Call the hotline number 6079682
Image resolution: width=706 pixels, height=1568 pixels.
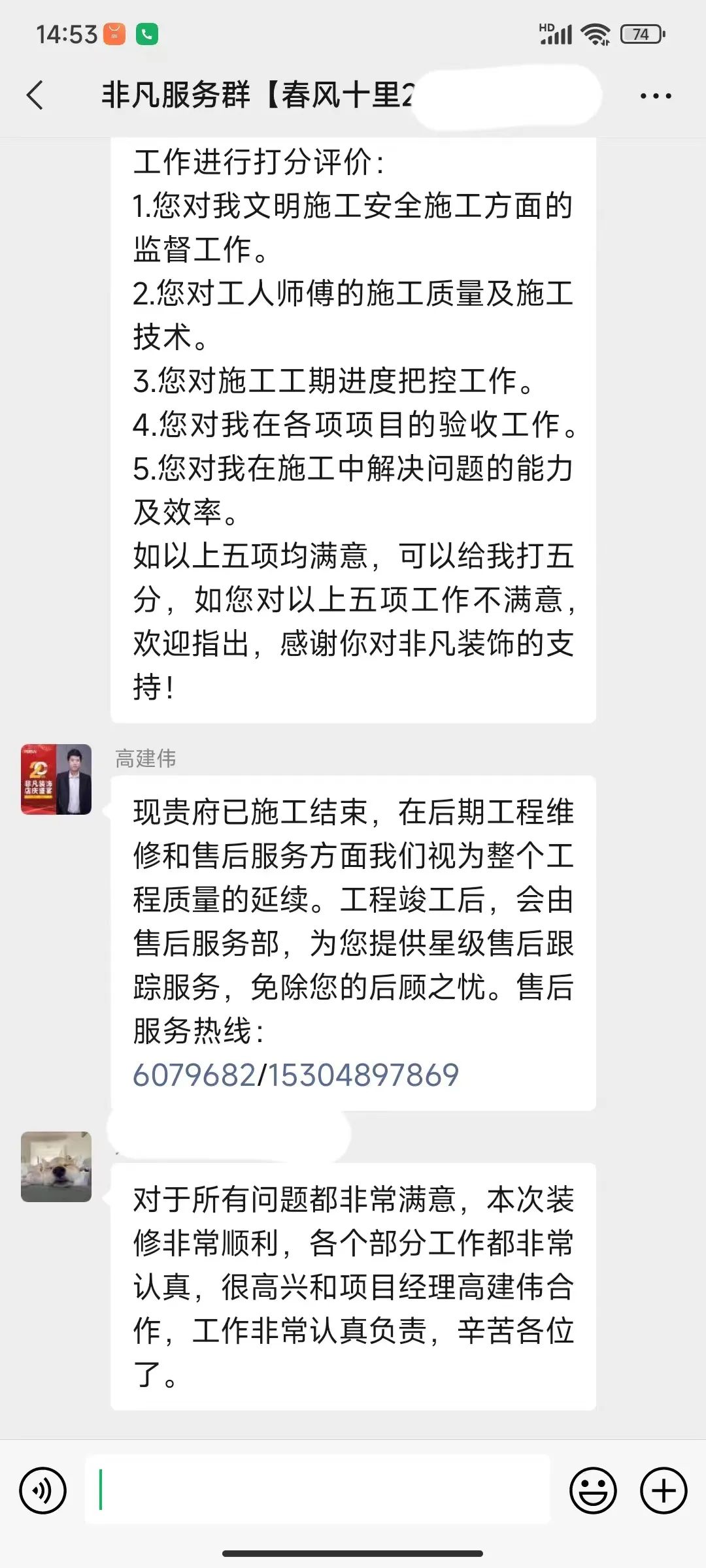click(x=194, y=1075)
